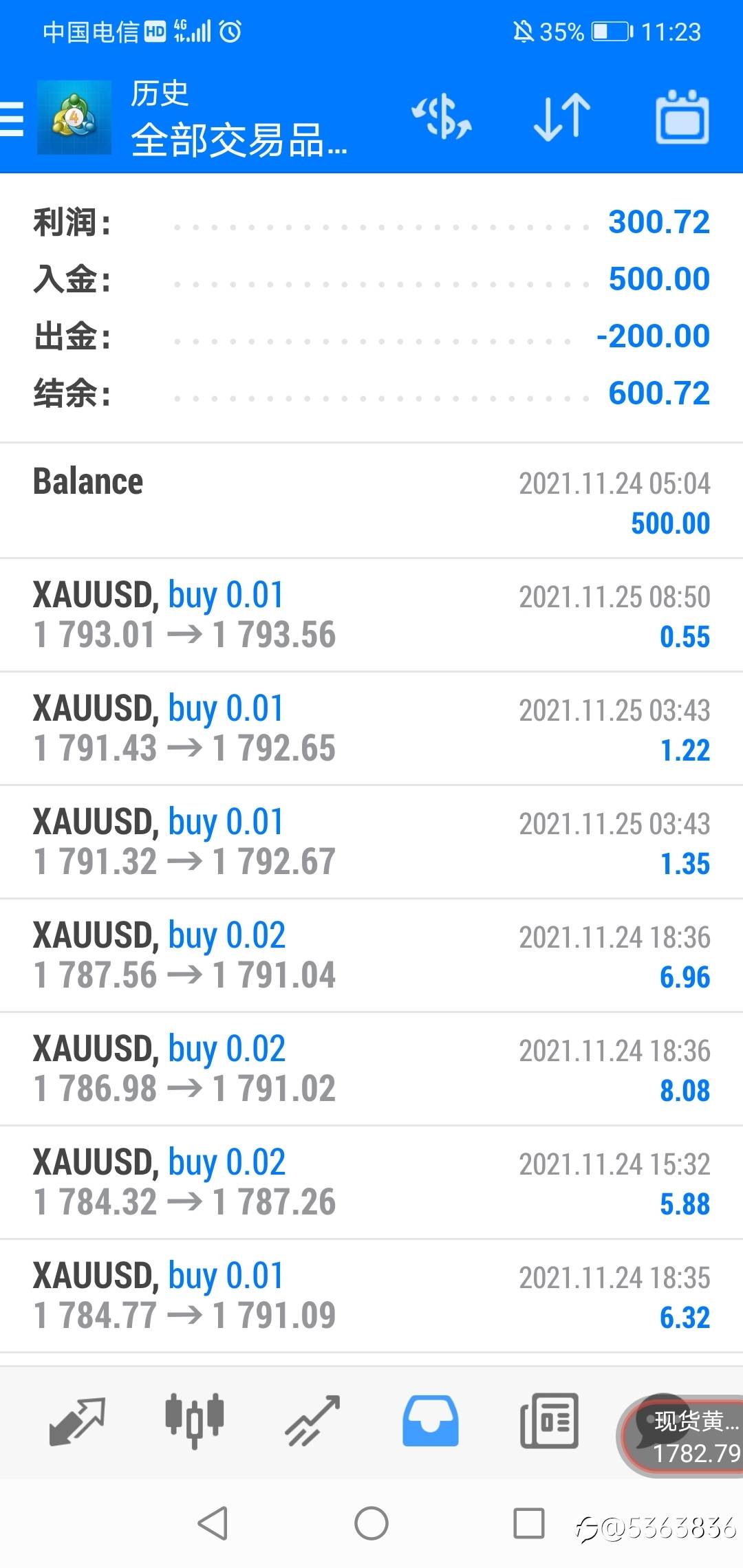The image size is (743, 1568).
Task: Switch to the News tab
Action: [x=549, y=1421]
